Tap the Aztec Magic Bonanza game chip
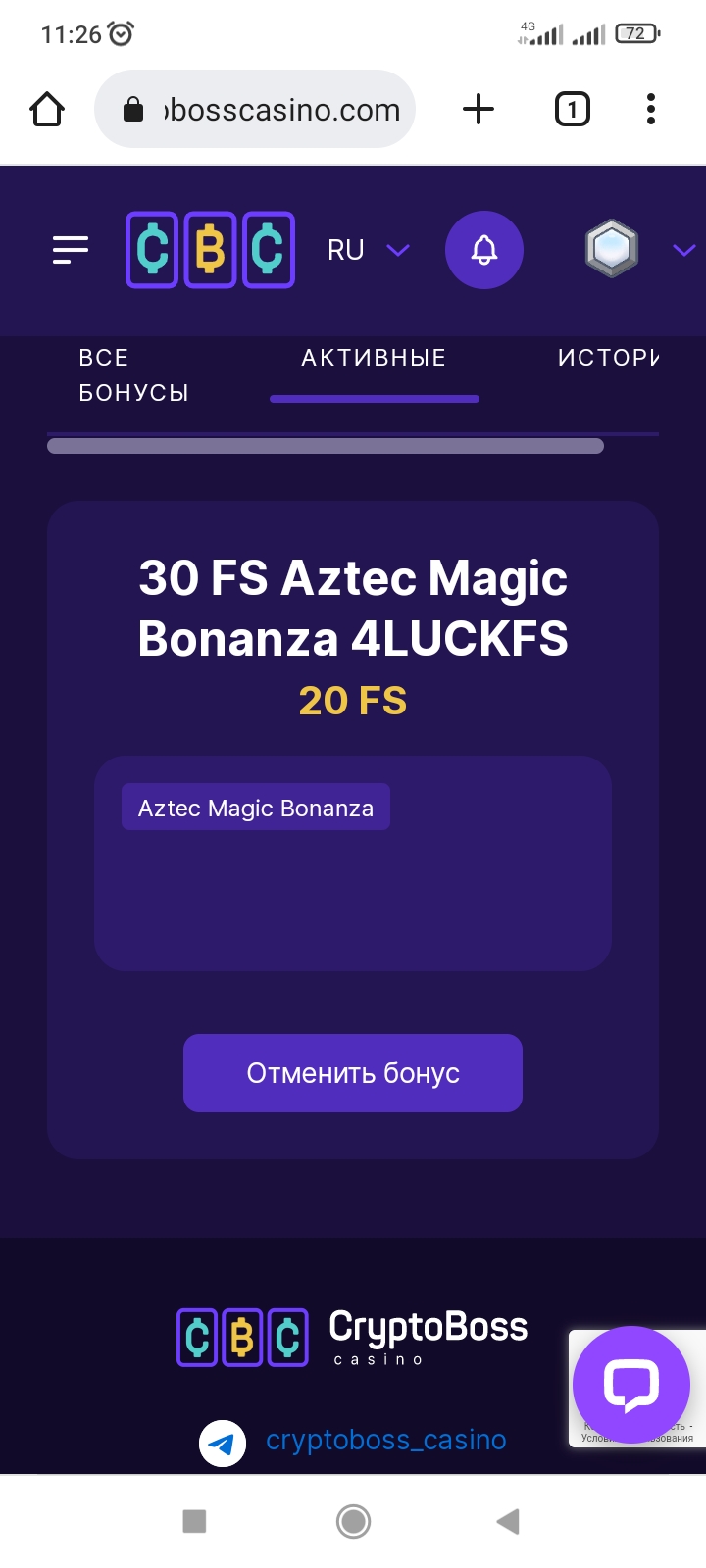 [x=256, y=808]
